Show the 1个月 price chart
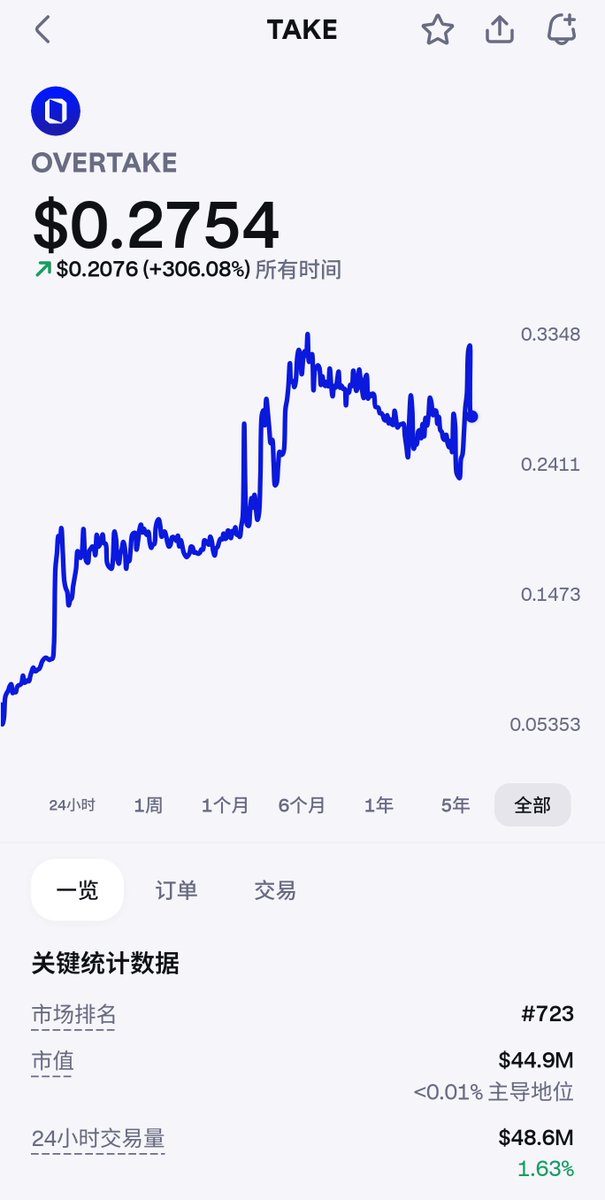 pos(225,805)
